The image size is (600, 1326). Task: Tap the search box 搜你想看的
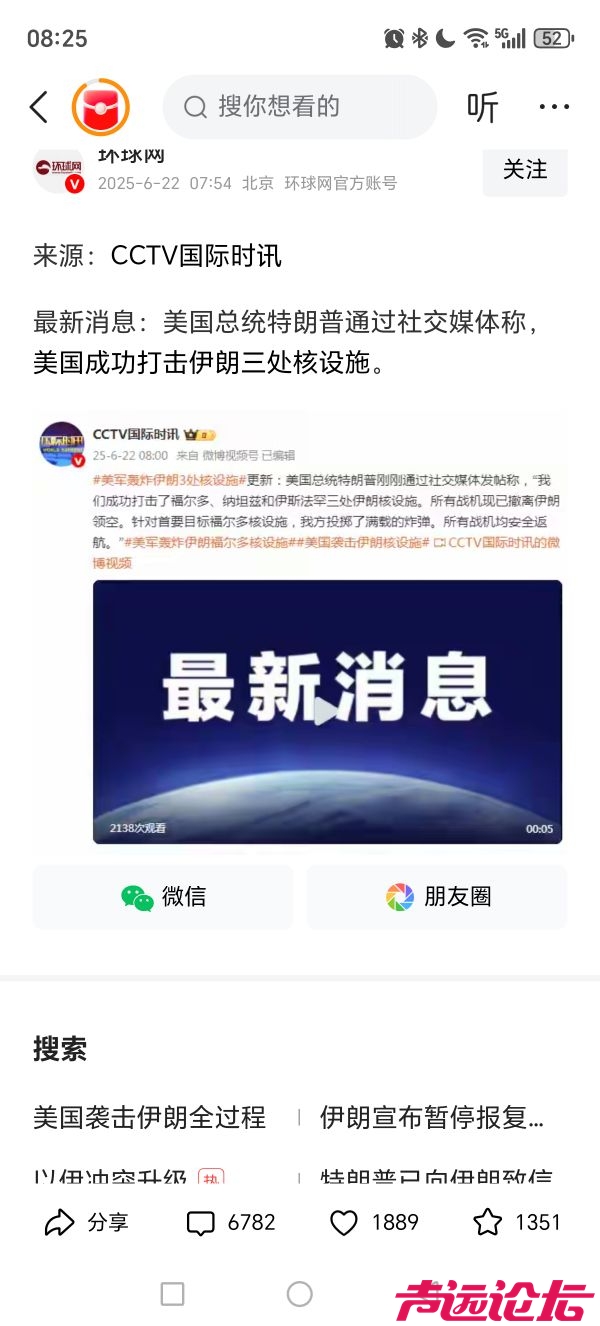tap(300, 107)
